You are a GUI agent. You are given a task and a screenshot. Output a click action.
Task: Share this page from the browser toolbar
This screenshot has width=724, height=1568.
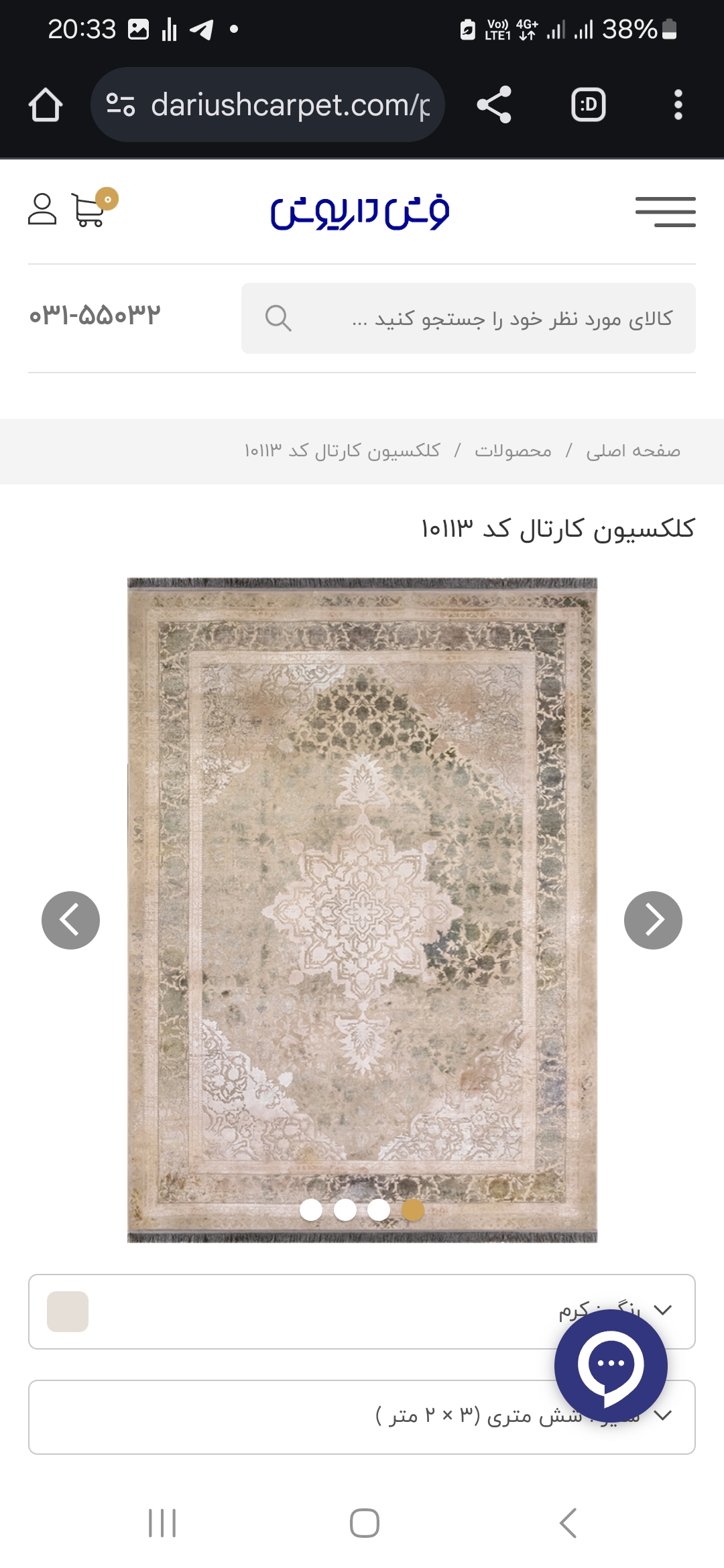click(494, 105)
